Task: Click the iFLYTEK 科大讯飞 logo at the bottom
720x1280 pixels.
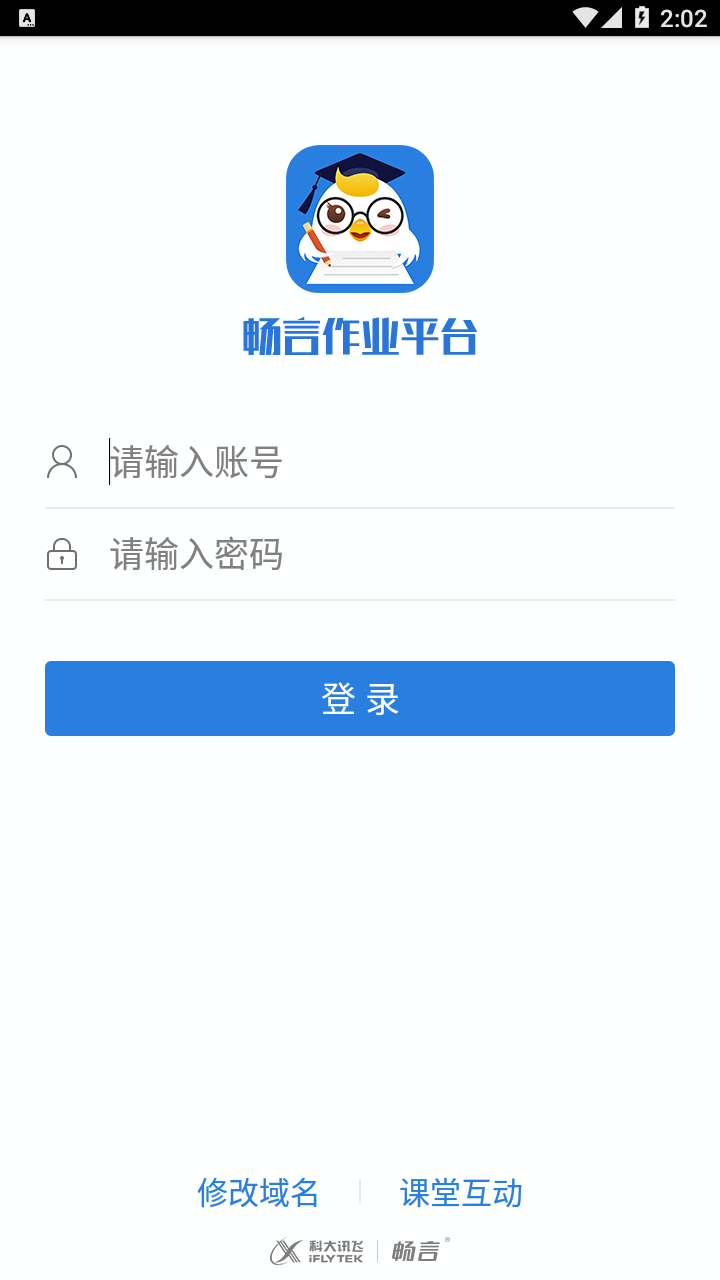Action: click(318, 1249)
